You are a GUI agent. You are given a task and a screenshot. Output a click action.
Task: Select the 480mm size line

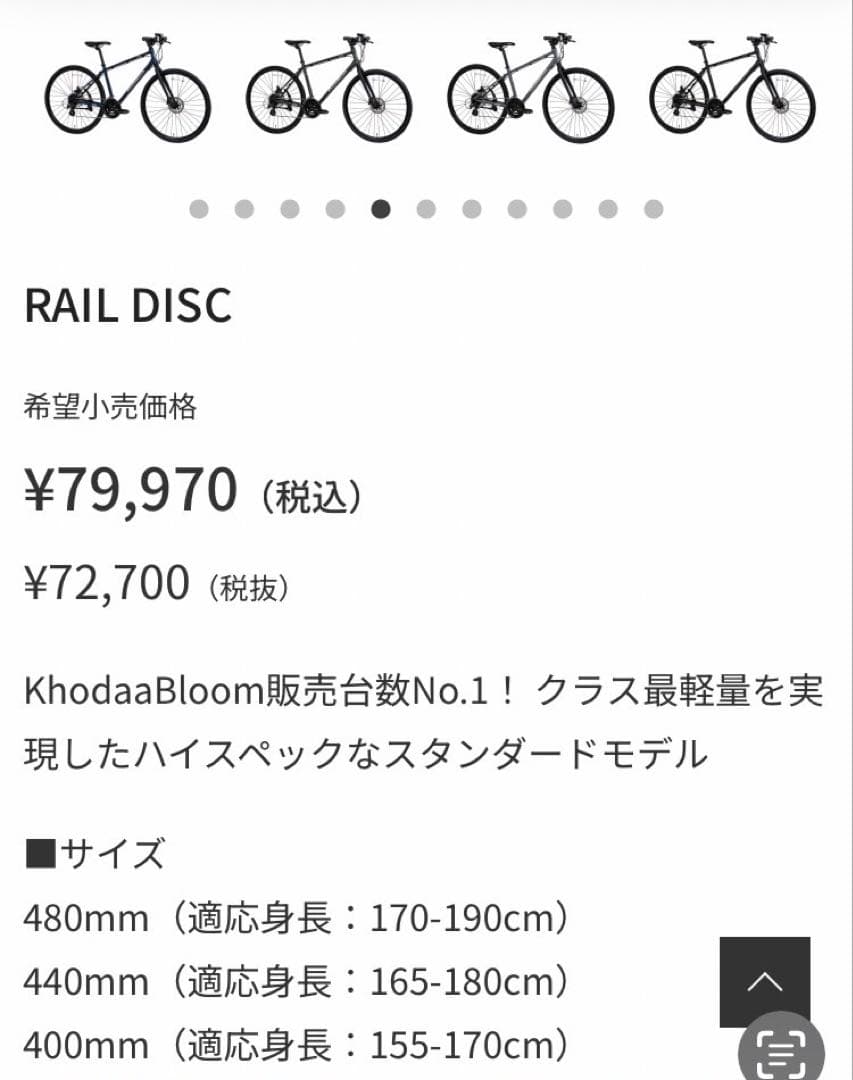point(297,918)
